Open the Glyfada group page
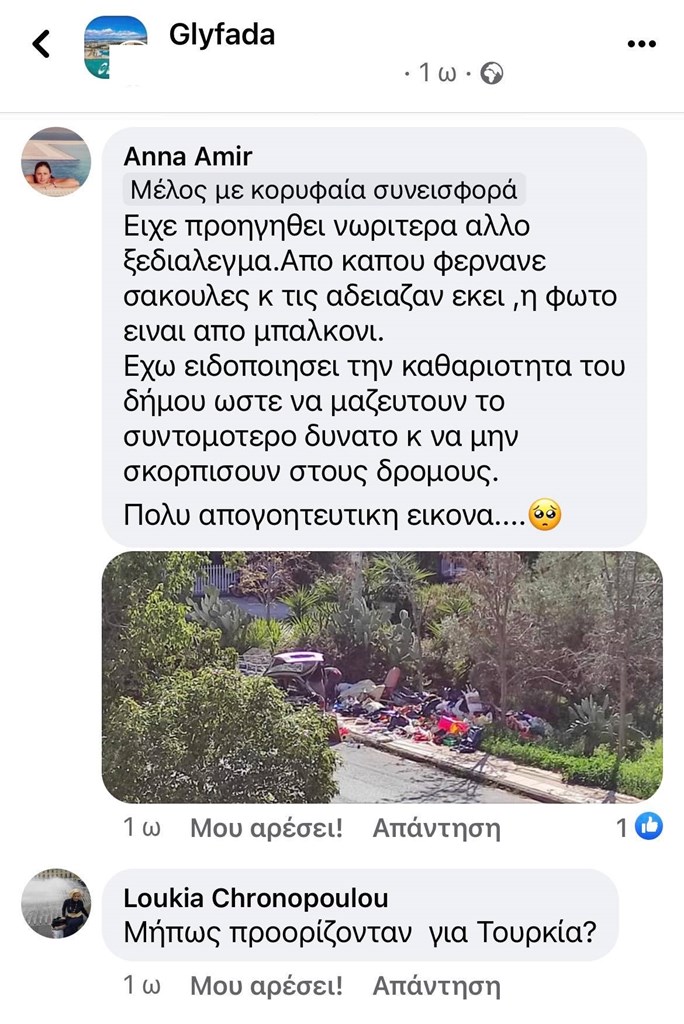The image size is (684, 1024). 221,35
